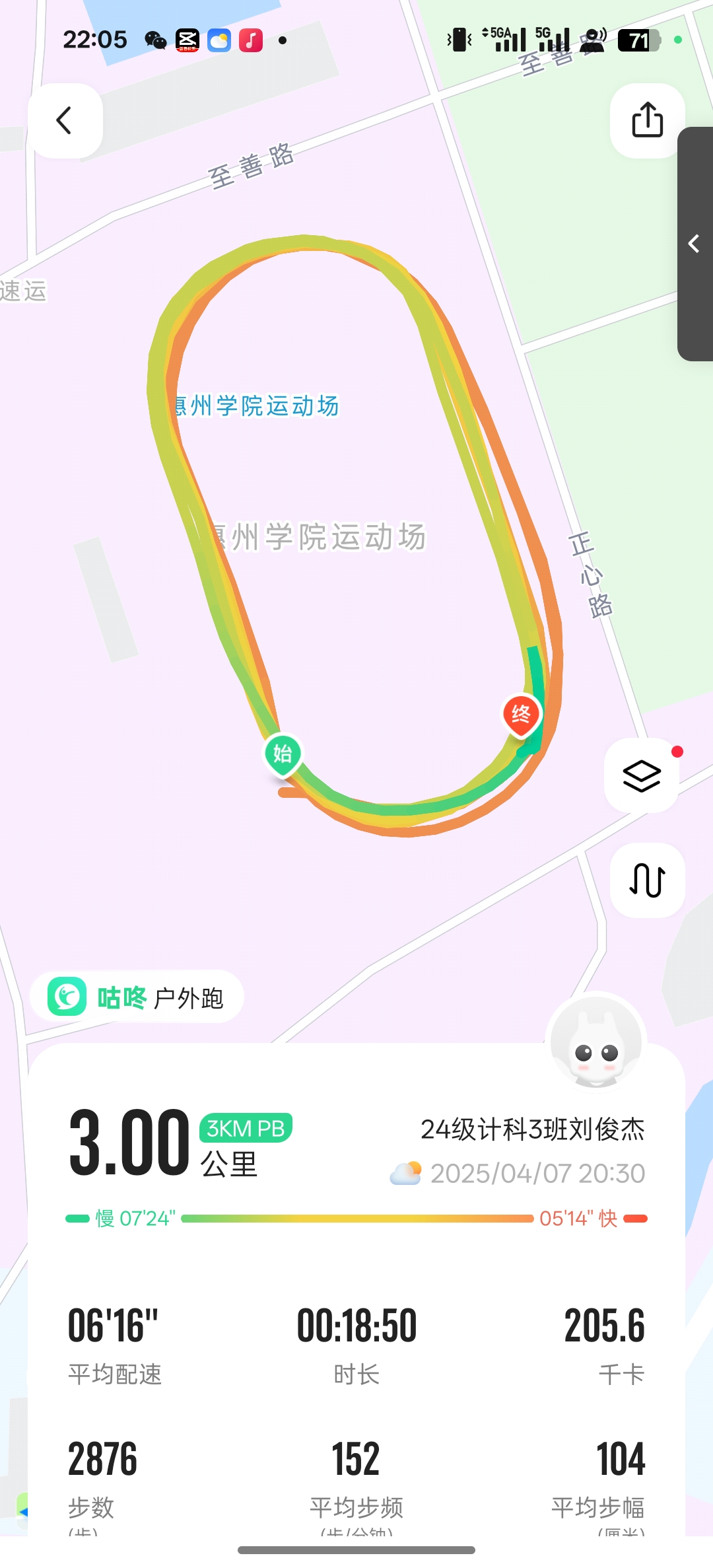Tap the 3KM PB badge
713x1568 pixels.
coord(246,1128)
